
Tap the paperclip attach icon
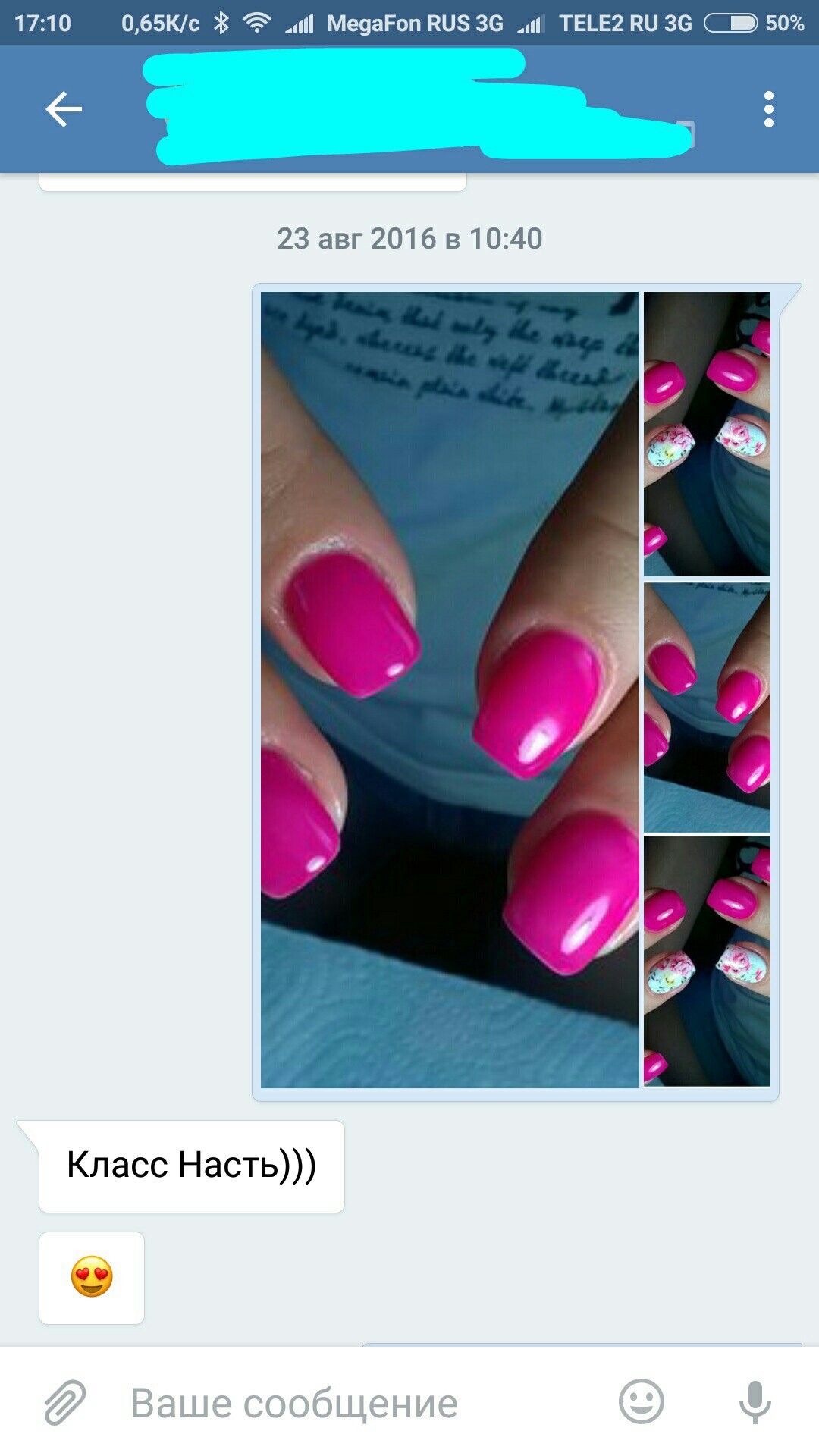(x=65, y=1402)
